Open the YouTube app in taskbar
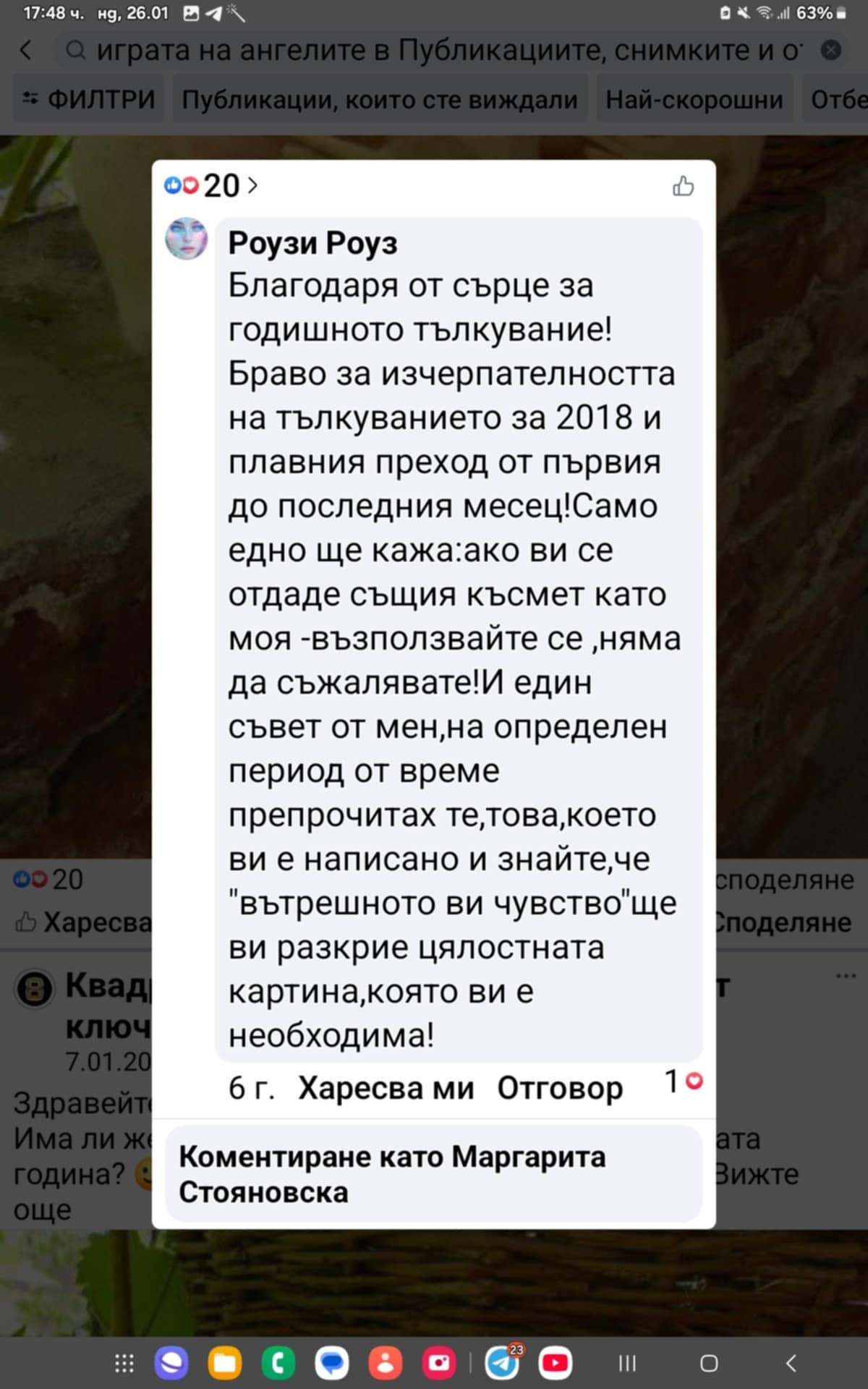The image size is (868, 1389). (556, 1364)
